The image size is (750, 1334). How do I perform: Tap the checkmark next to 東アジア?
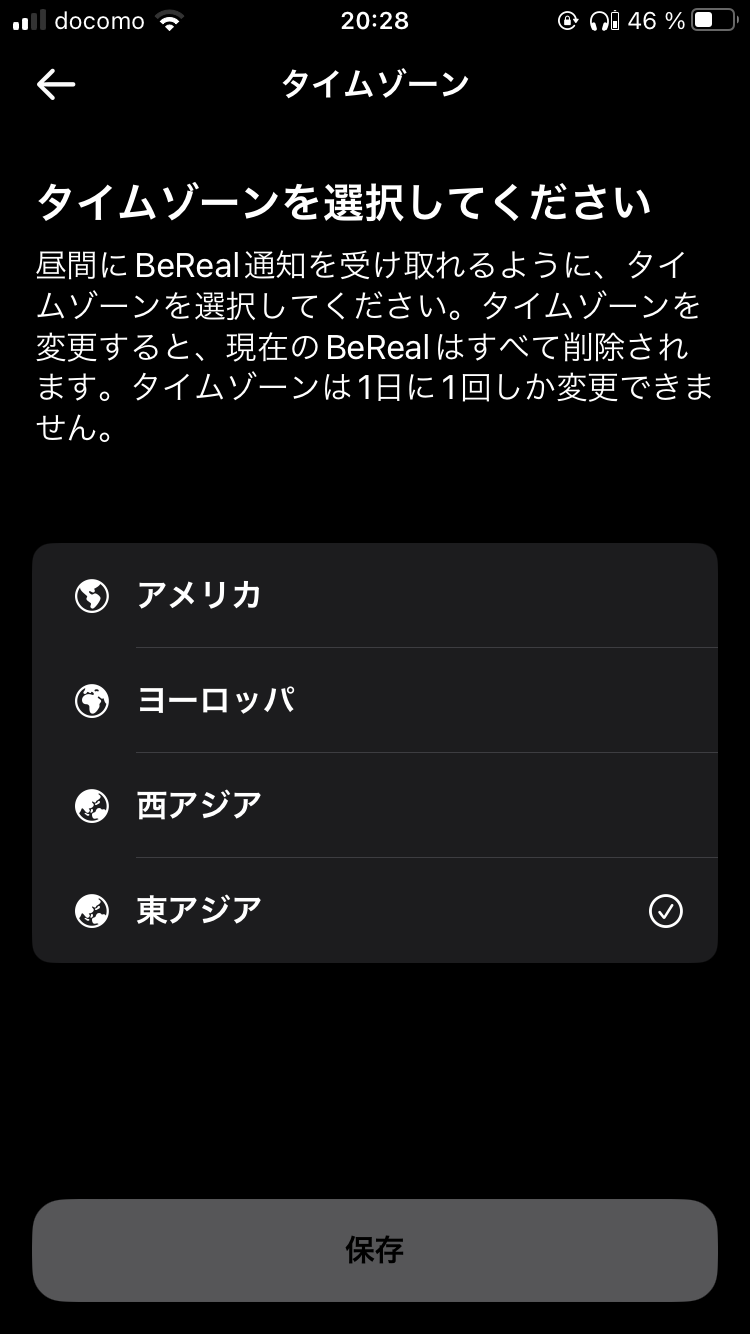(x=665, y=910)
